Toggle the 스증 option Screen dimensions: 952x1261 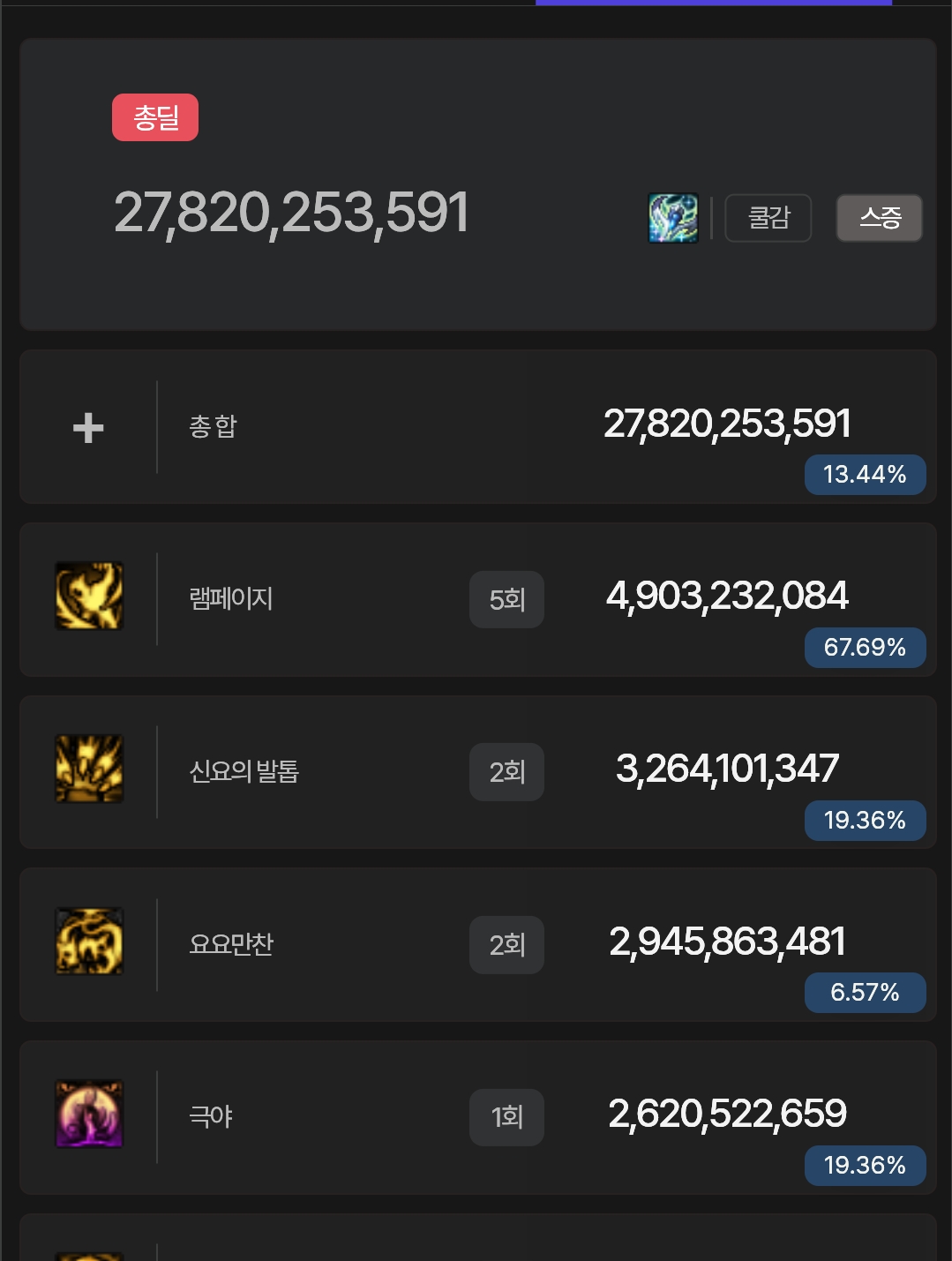pos(879,218)
